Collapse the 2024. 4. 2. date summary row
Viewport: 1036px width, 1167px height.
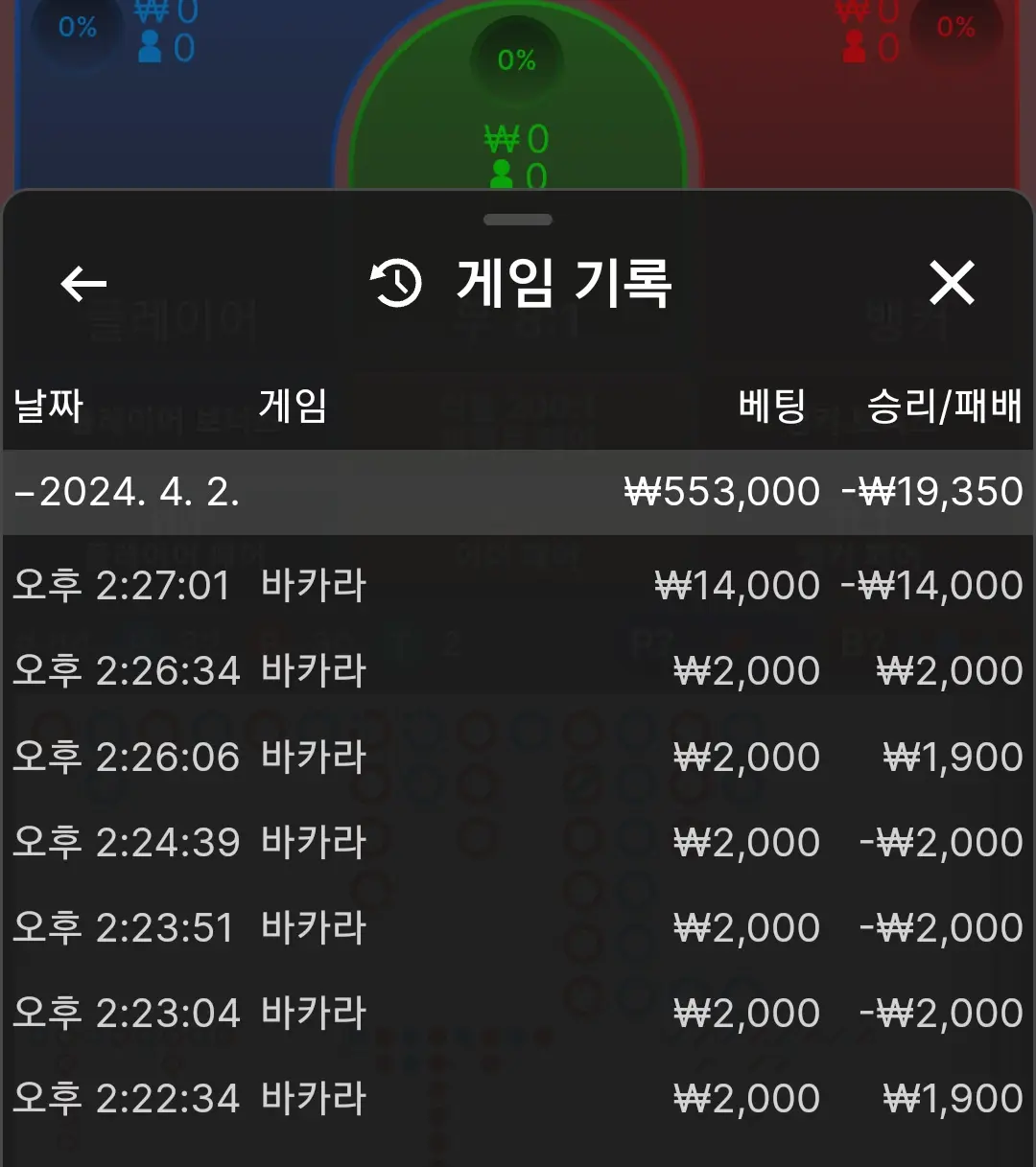click(x=518, y=492)
